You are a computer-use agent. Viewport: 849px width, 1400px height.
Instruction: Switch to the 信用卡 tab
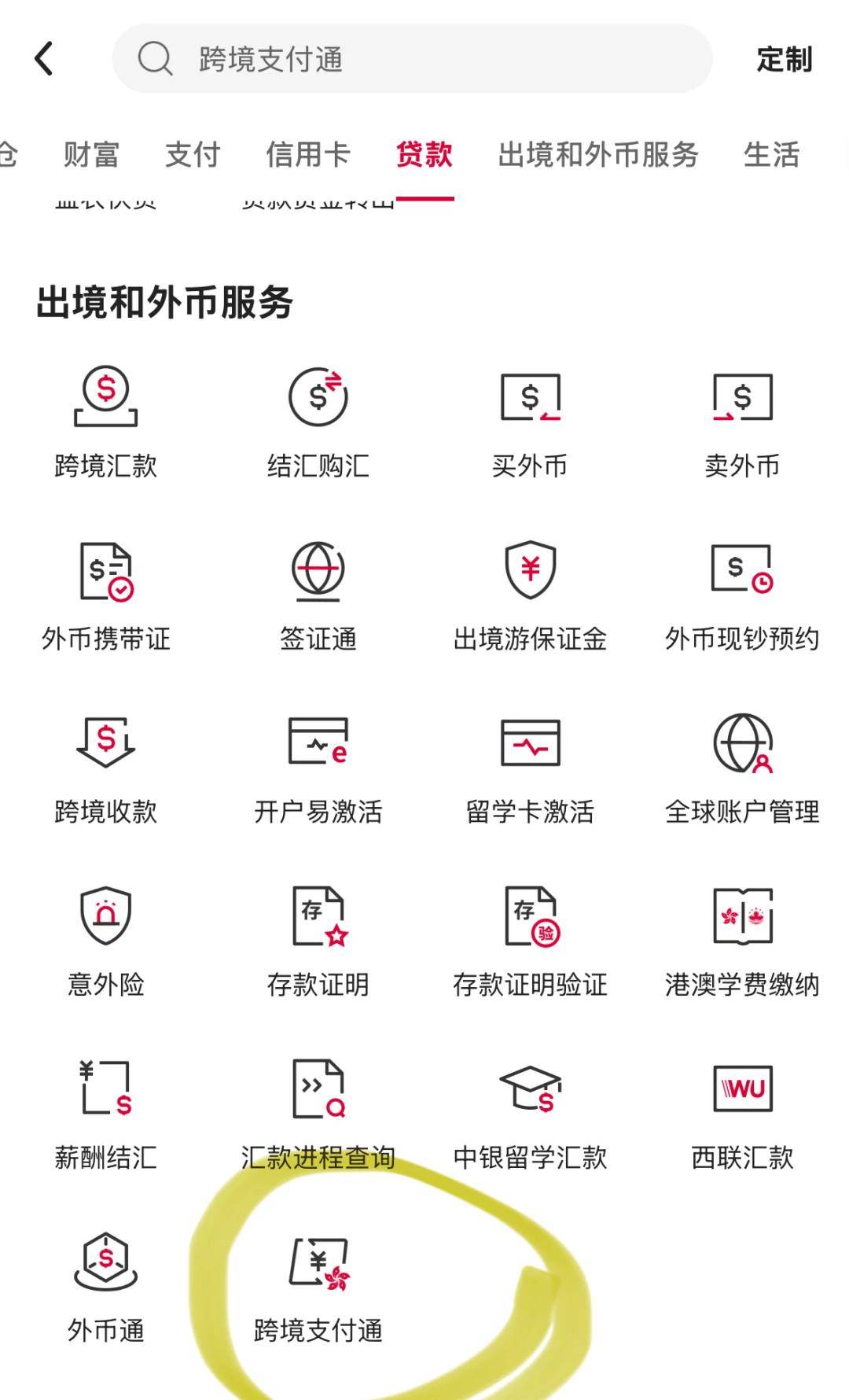click(x=307, y=154)
